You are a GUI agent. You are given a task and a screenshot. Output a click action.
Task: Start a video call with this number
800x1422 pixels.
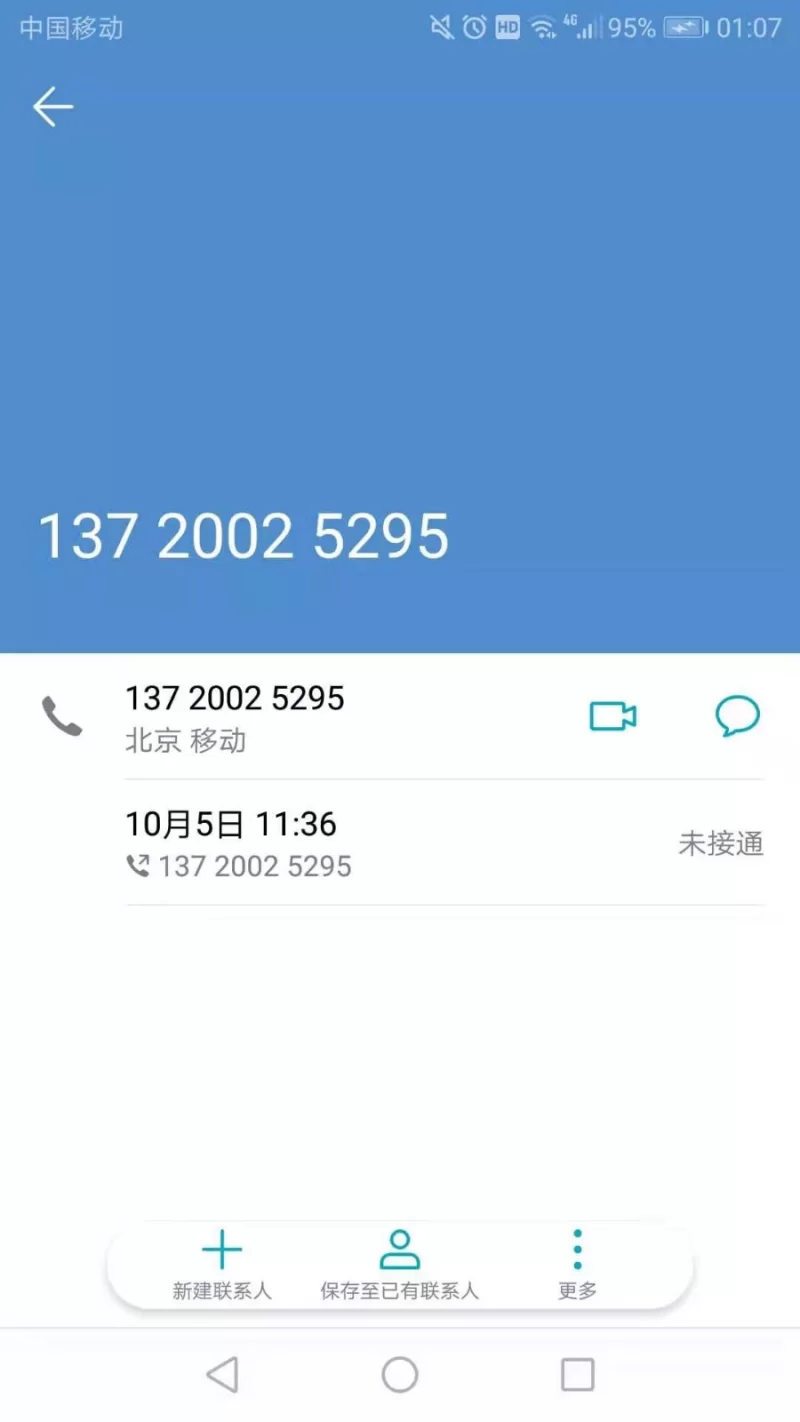click(613, 716)
